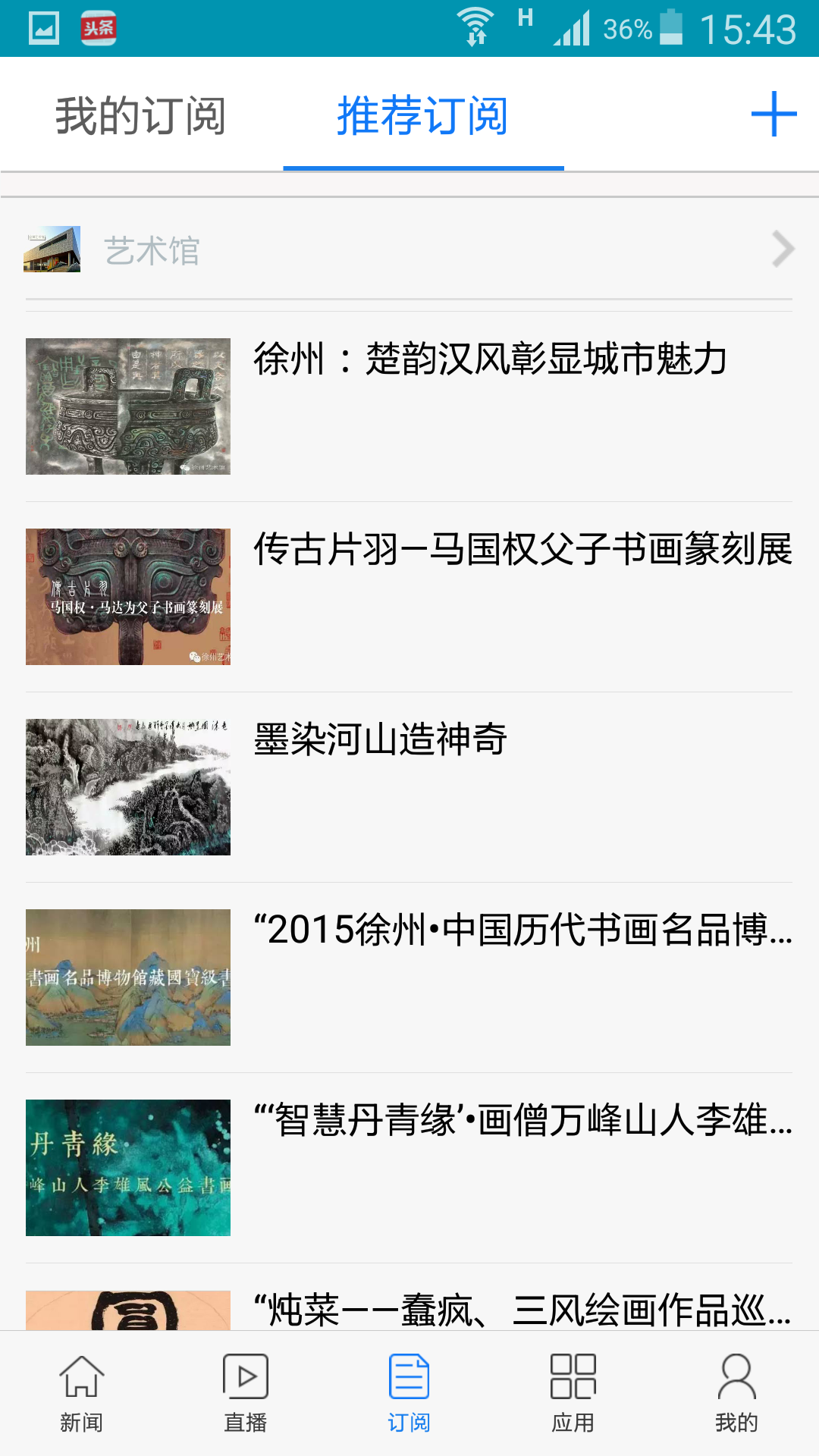Screen dimensions: 819x1456
Task: Switch to the 我的订阅 tab
Action: pyautogui.click(x=140, y=115)
